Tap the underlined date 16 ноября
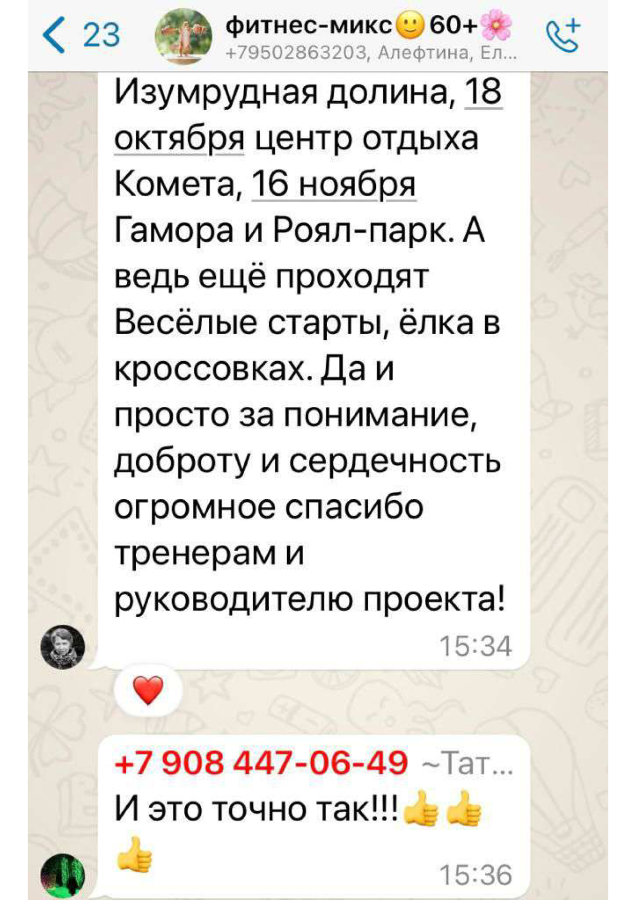Image resolution: width=636 pixels, height=900 pixels. [334, 186]
